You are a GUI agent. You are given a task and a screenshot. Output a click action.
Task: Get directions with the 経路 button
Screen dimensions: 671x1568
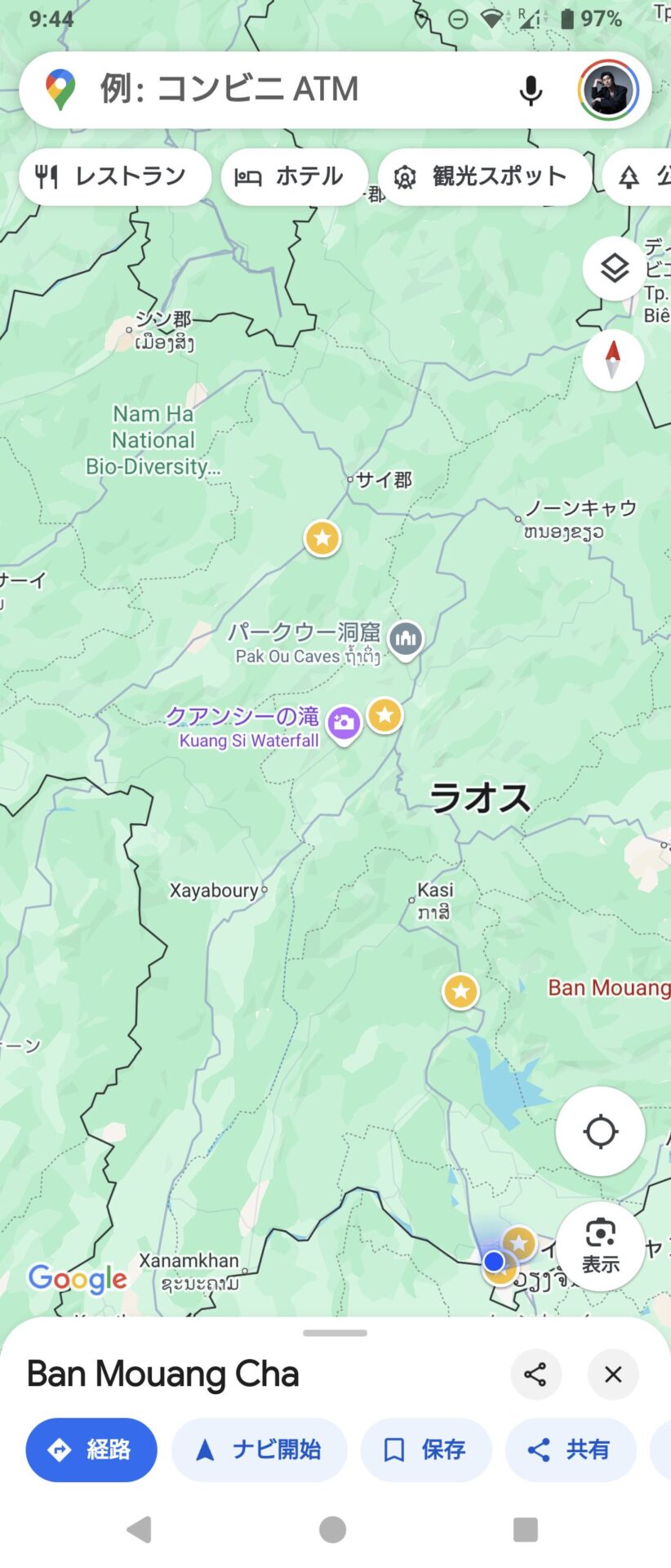point(91,1450)
